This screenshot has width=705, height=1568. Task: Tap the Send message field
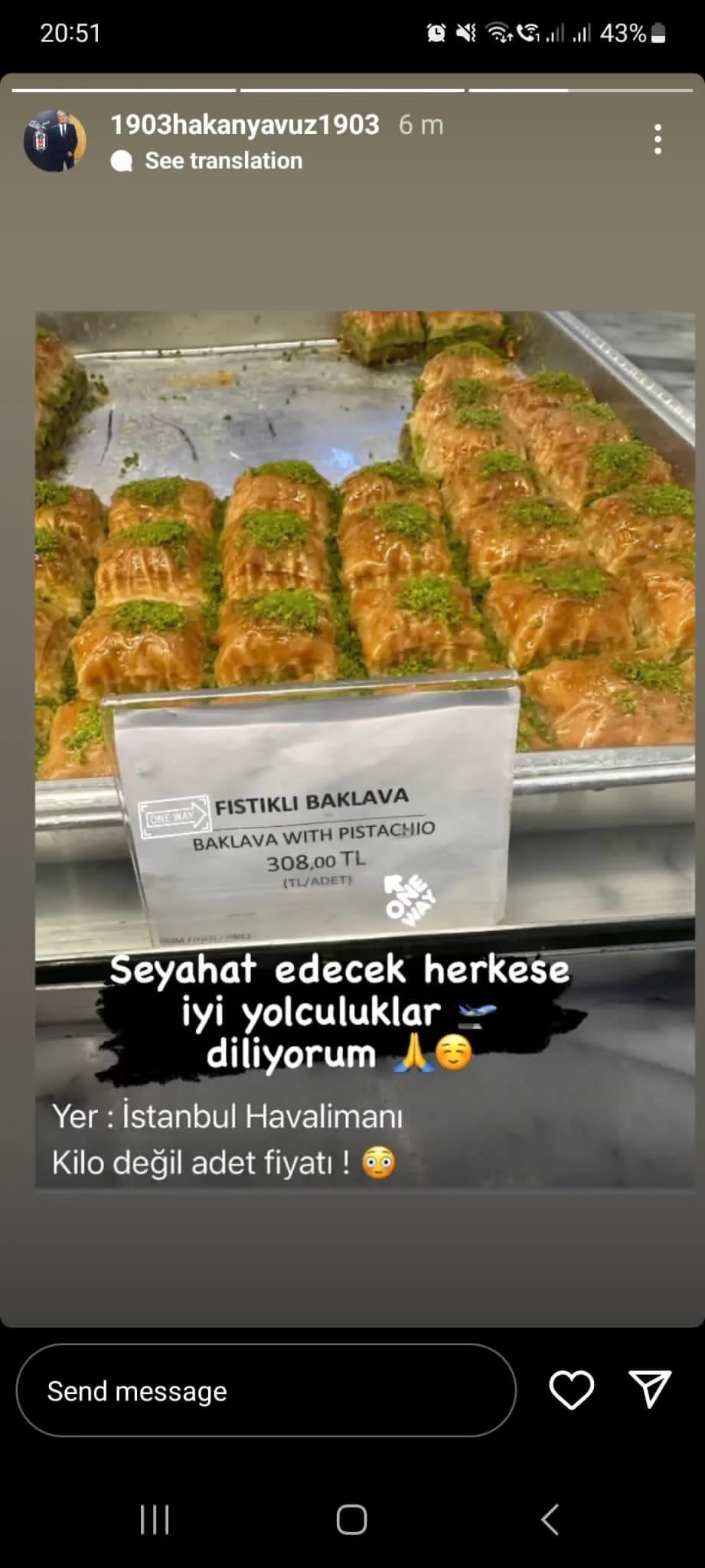(x=266, y=1390)
